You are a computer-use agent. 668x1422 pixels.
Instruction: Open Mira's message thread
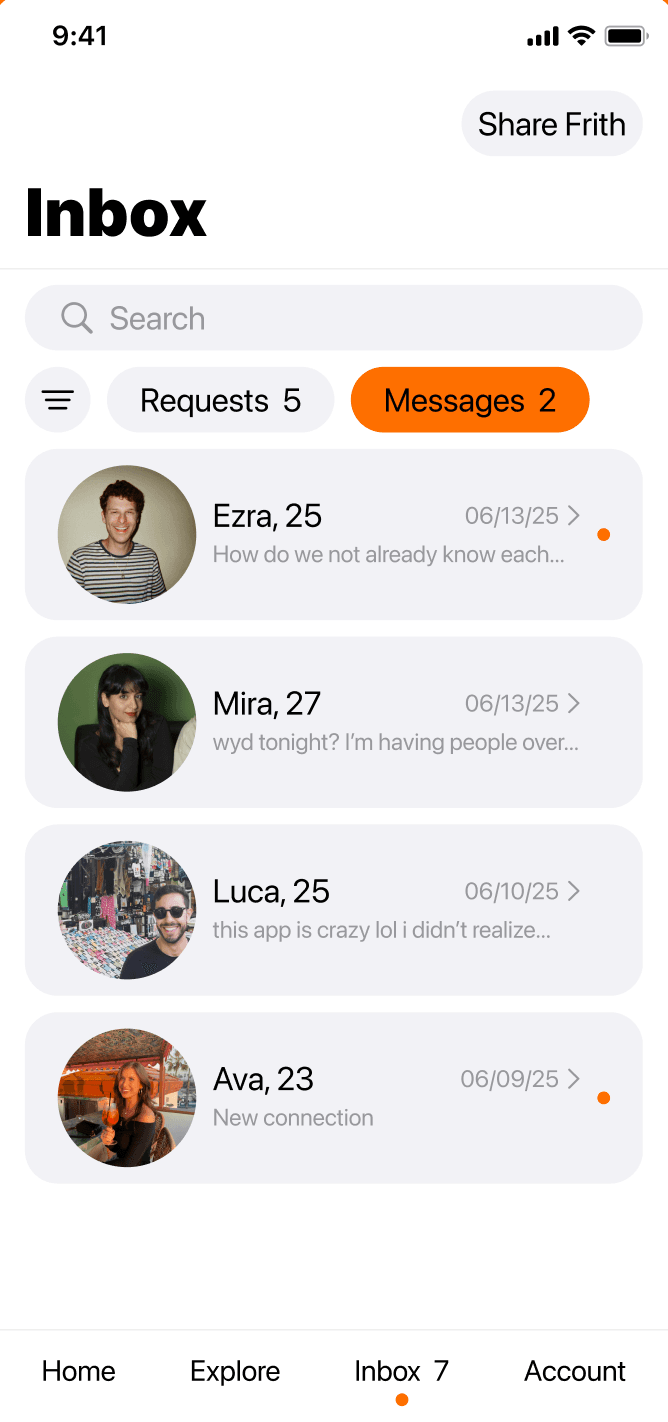coord(333,722)
